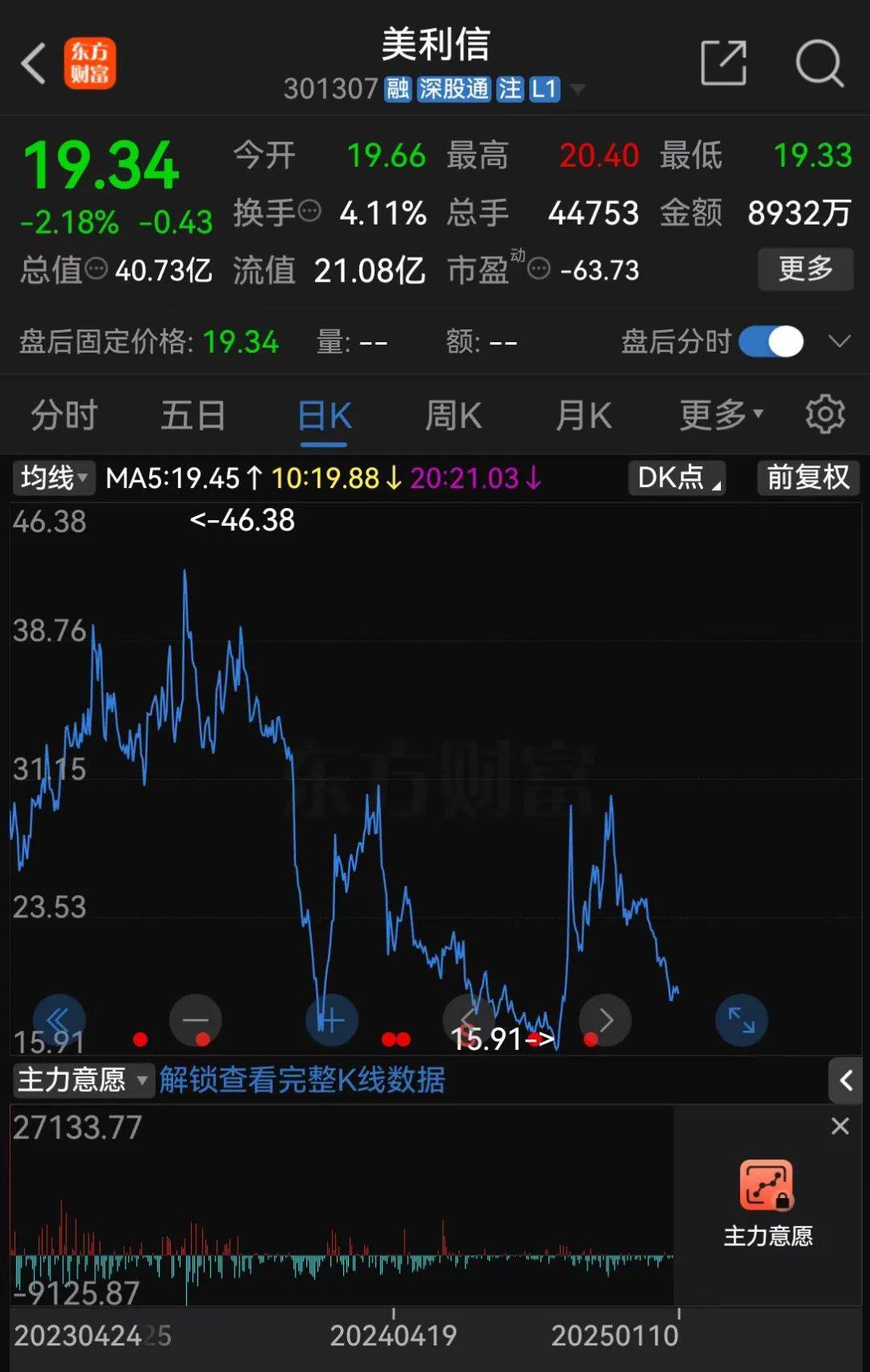Open the chart settings gear
The height and width of the screenshot is (1372, 870).
click(x=825, y=414)
